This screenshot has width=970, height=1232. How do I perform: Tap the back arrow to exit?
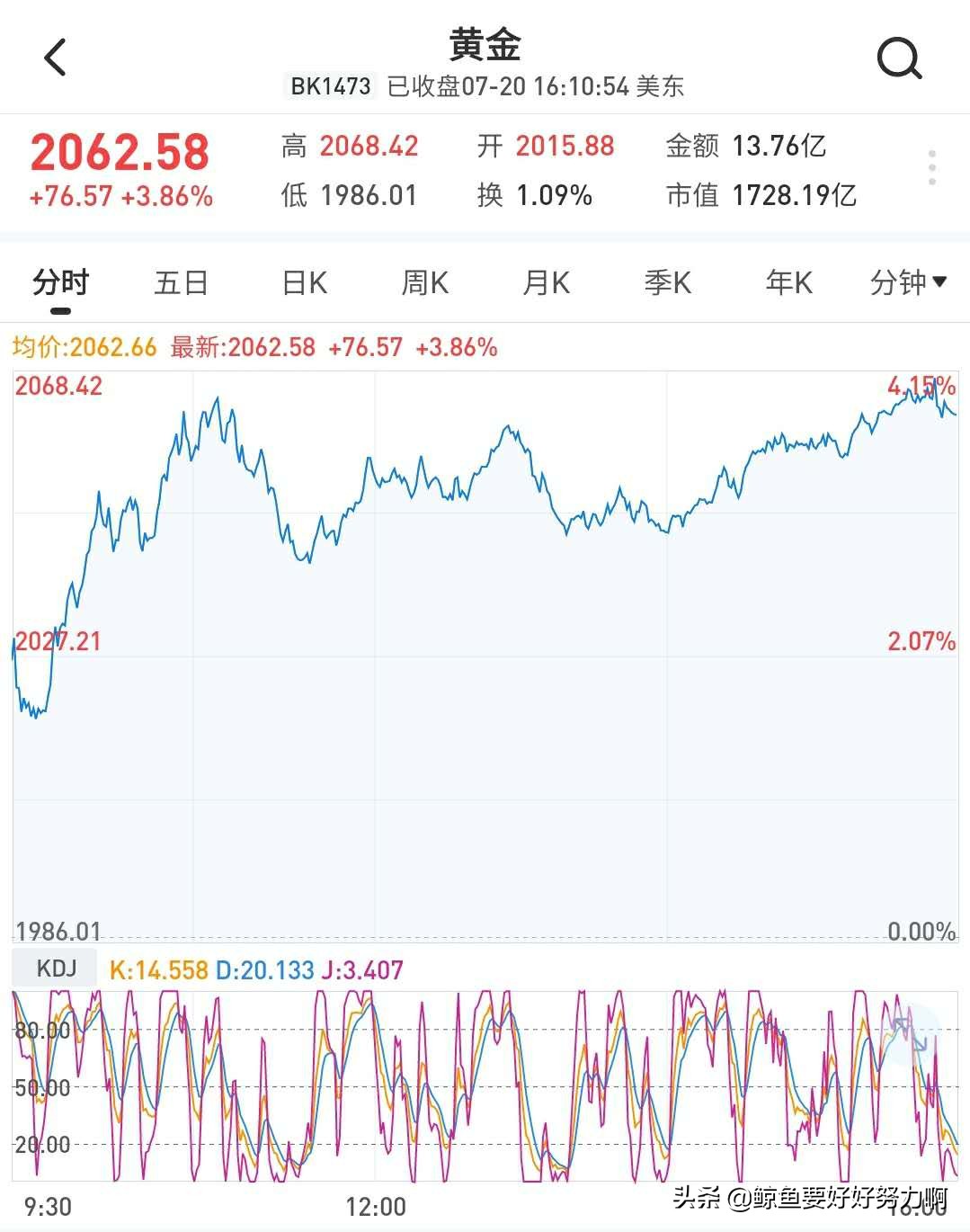point(56,58)
